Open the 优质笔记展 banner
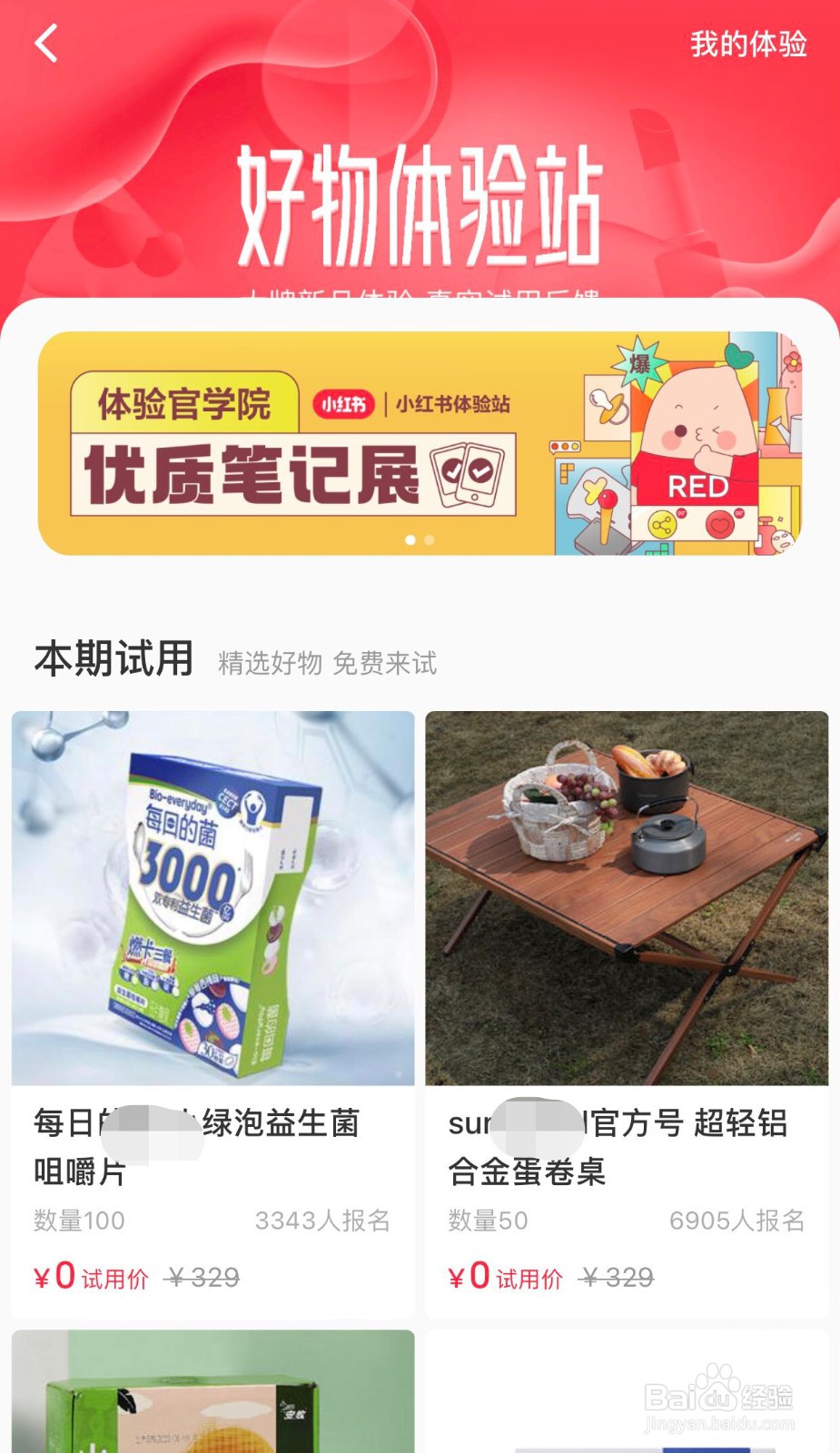Image resolution: width=840 pixels, height=1453 pixels. coord(420,445)
